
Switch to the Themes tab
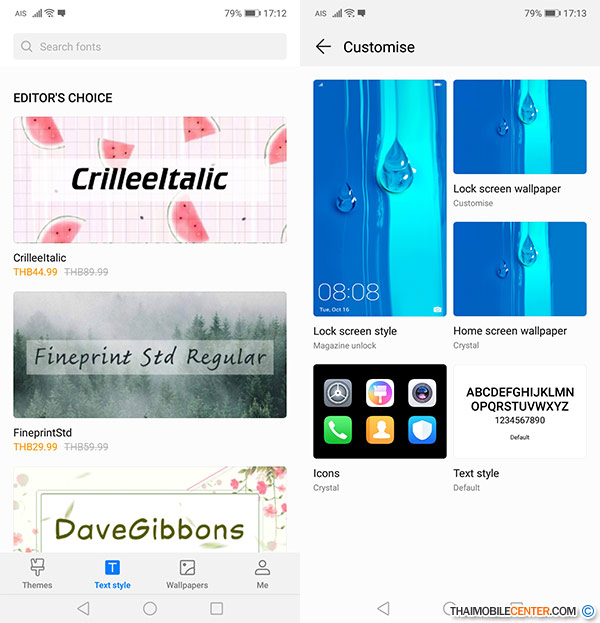tap(37, 574)
